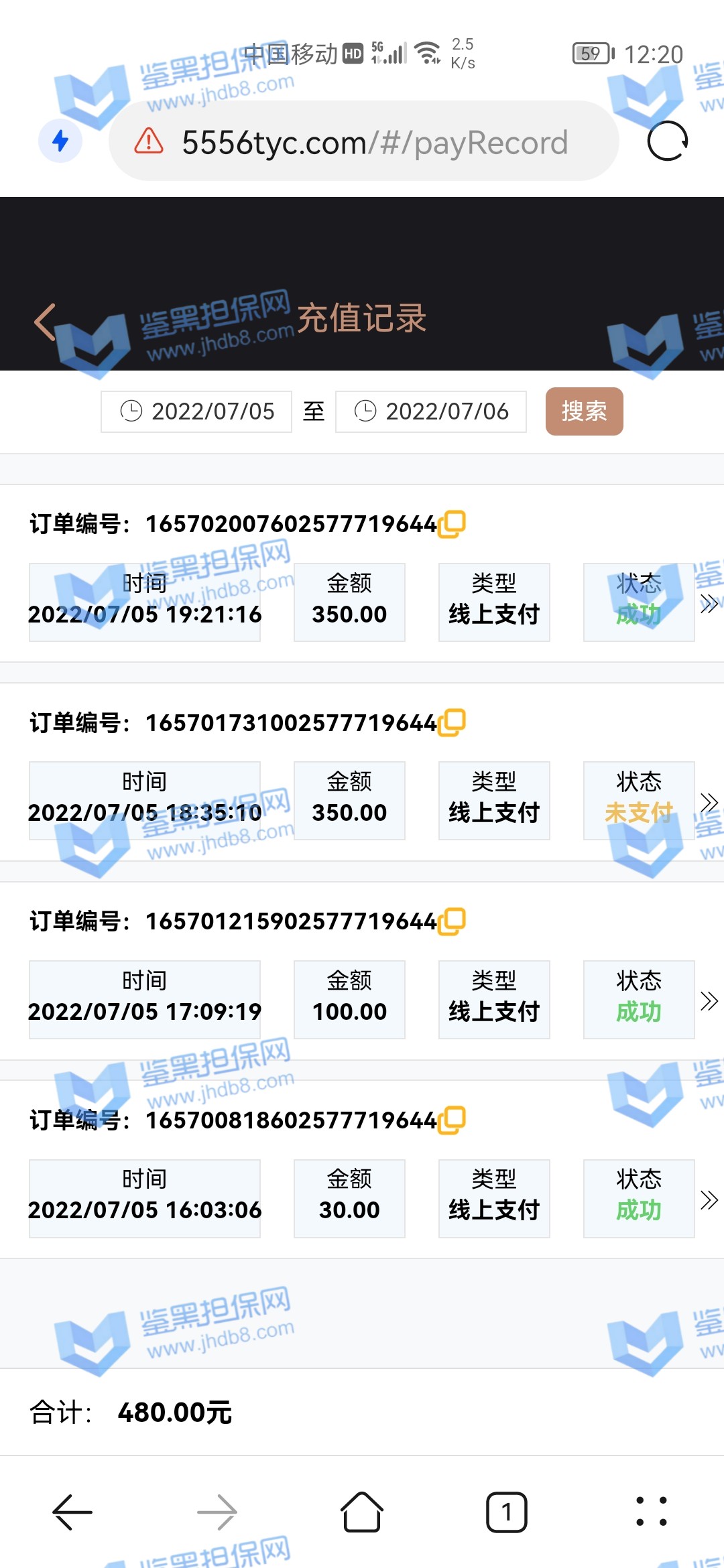This screenshot has width=724, height=1568.
Task: Copy order number 16570081860257719644
Action: coord(452,1120)
